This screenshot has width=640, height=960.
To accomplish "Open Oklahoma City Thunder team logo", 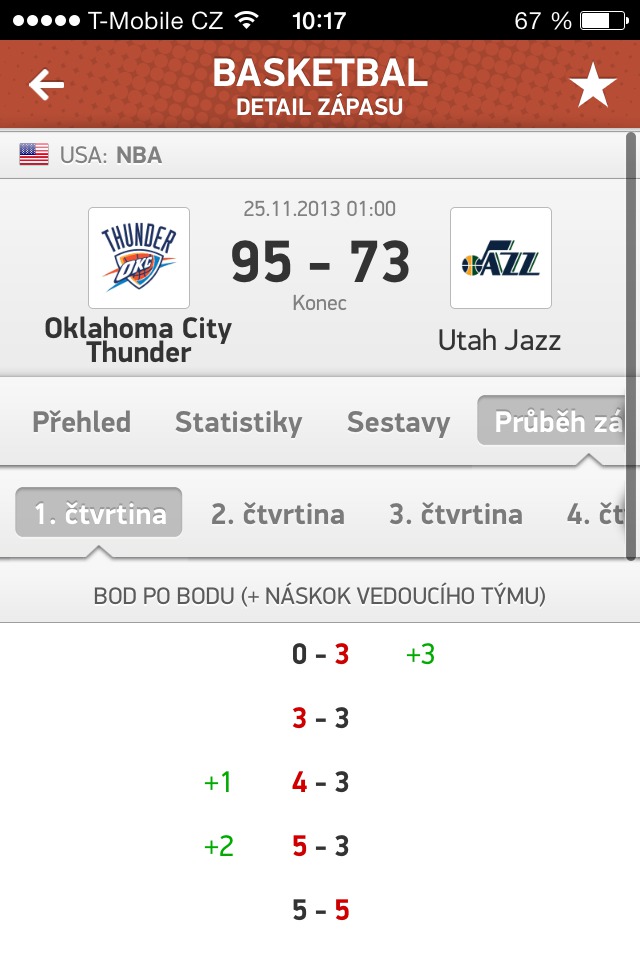I will pos(139,258).
